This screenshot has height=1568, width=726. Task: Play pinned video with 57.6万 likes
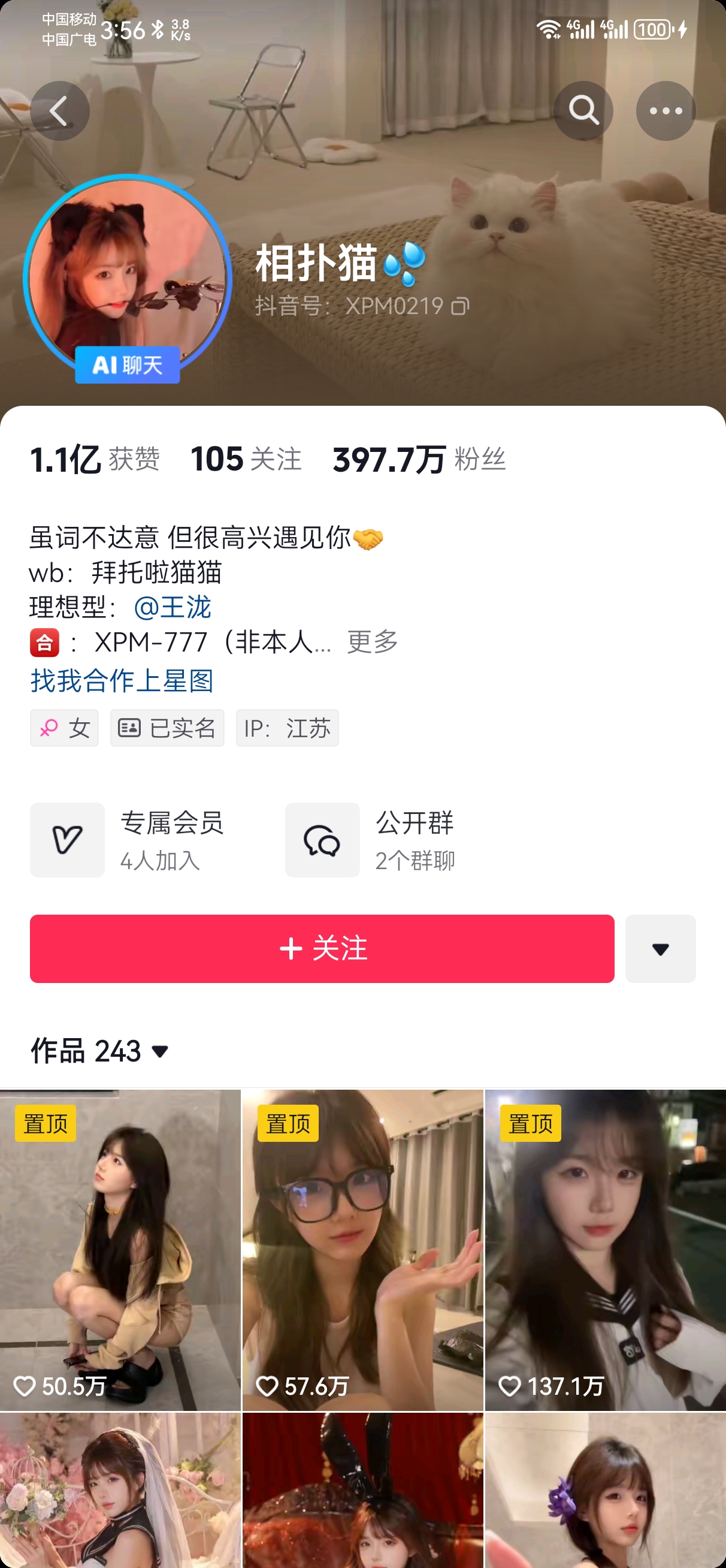point(362,1249)
